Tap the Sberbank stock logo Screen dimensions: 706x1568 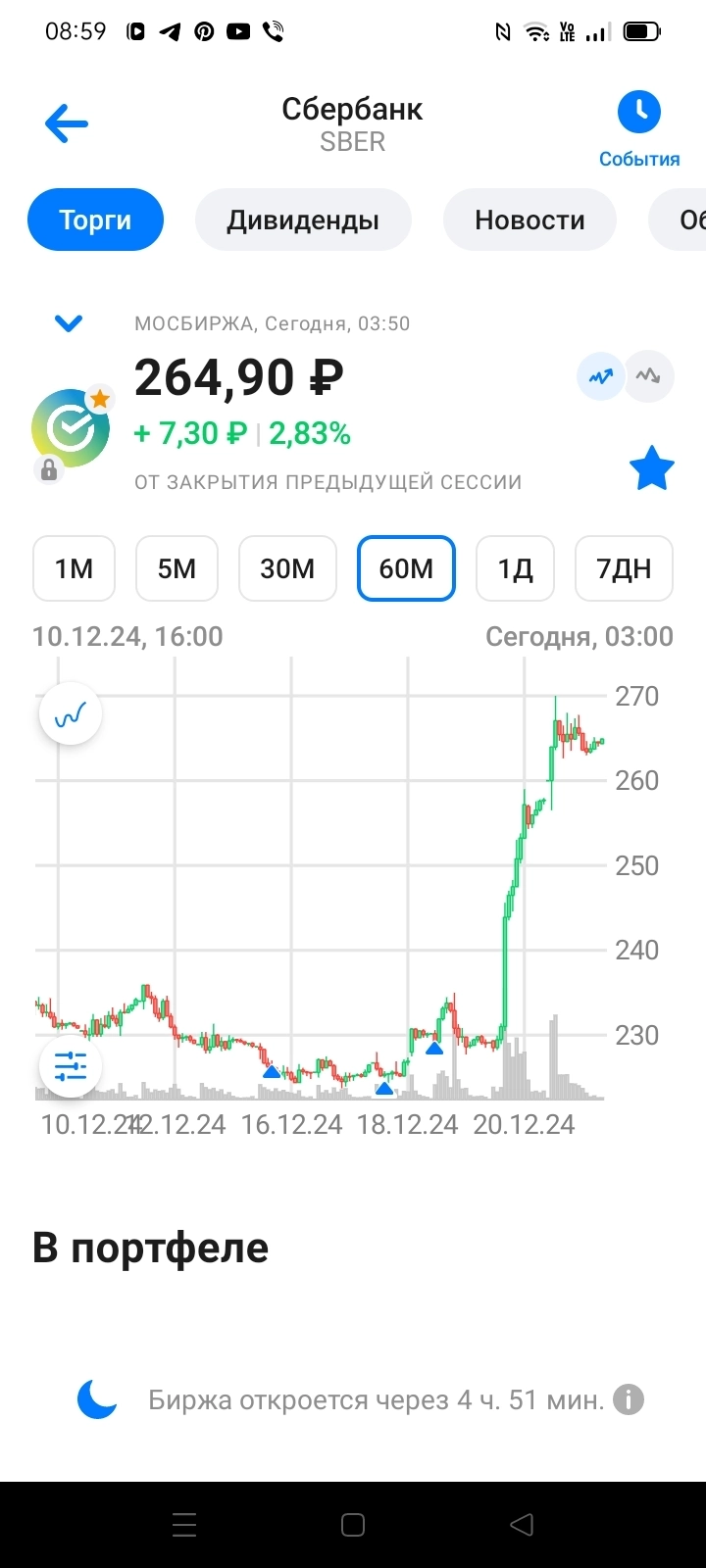click(x=69, y=429)
